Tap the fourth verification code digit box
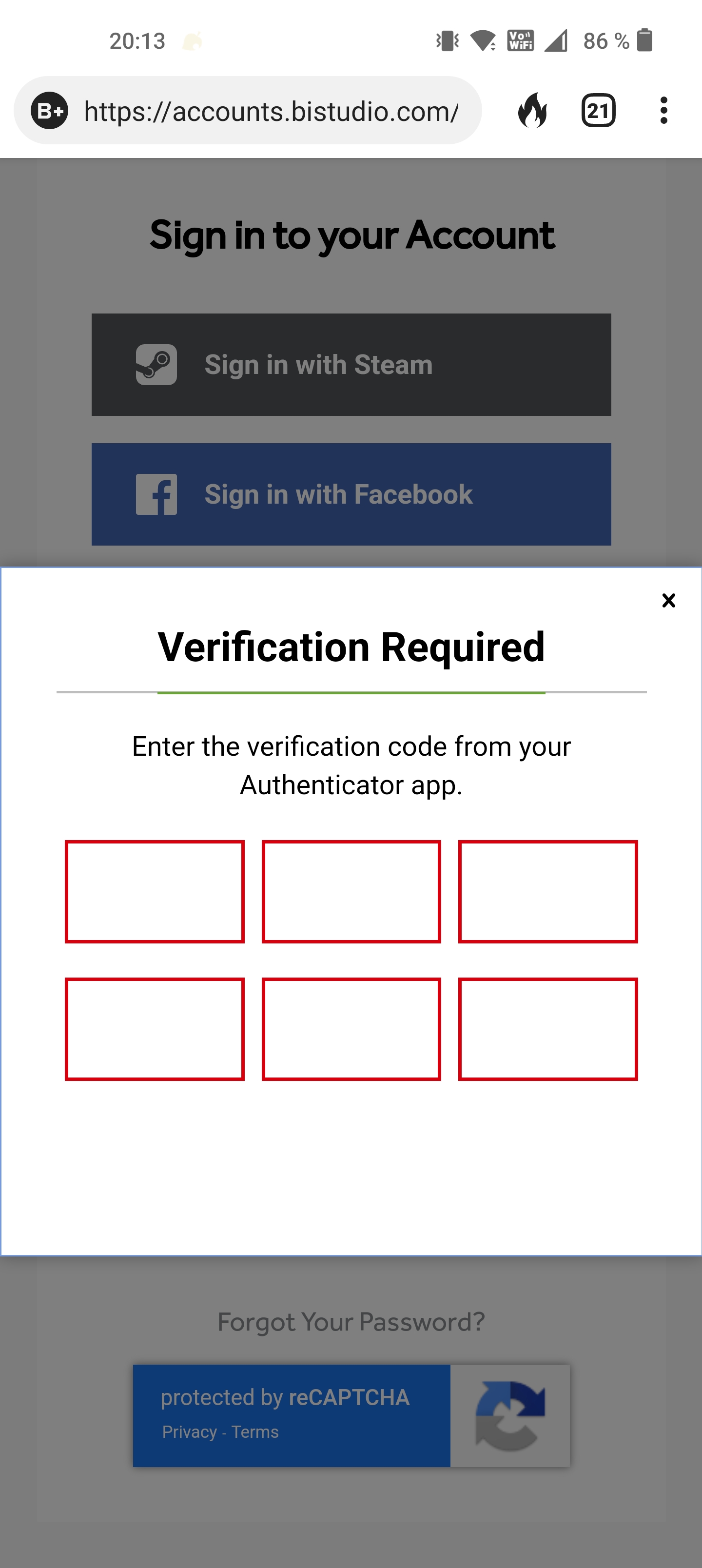This screenshot has width=702, height=1568. (x=155, y=1029)
